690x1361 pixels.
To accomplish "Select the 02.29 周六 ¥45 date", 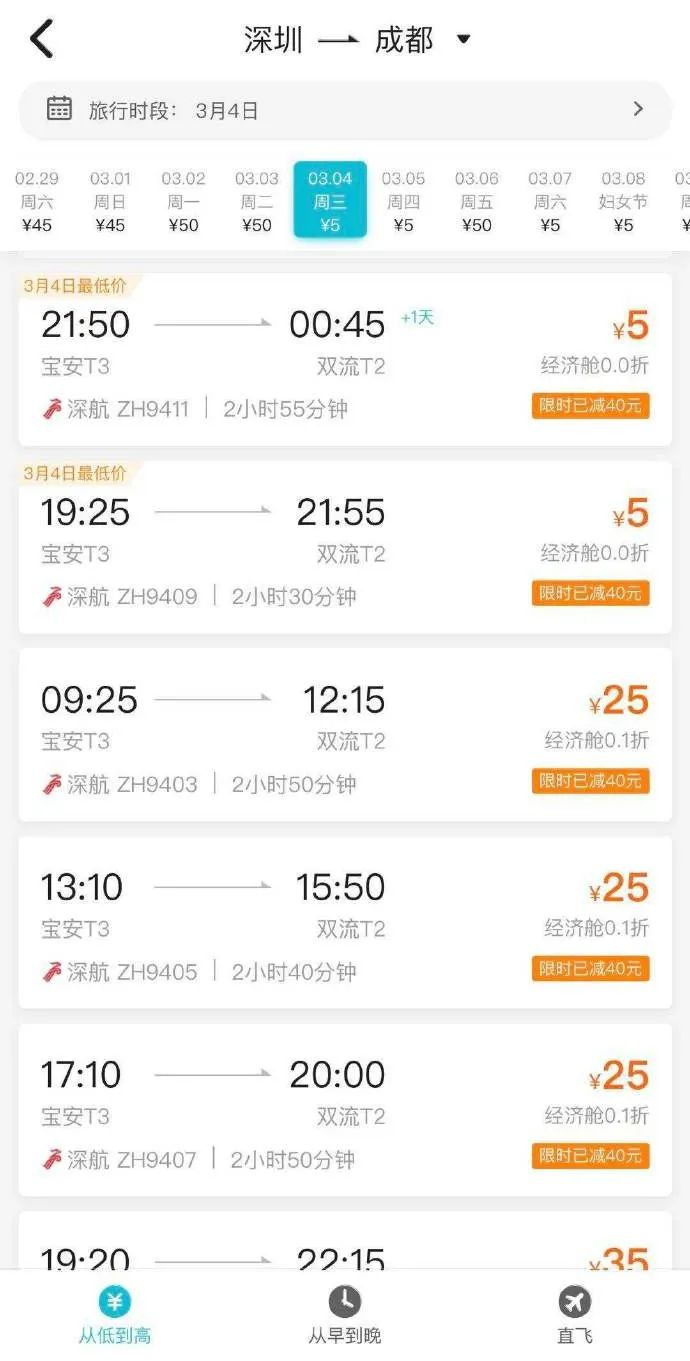I will pyautogui.click(x=37, y=201).
